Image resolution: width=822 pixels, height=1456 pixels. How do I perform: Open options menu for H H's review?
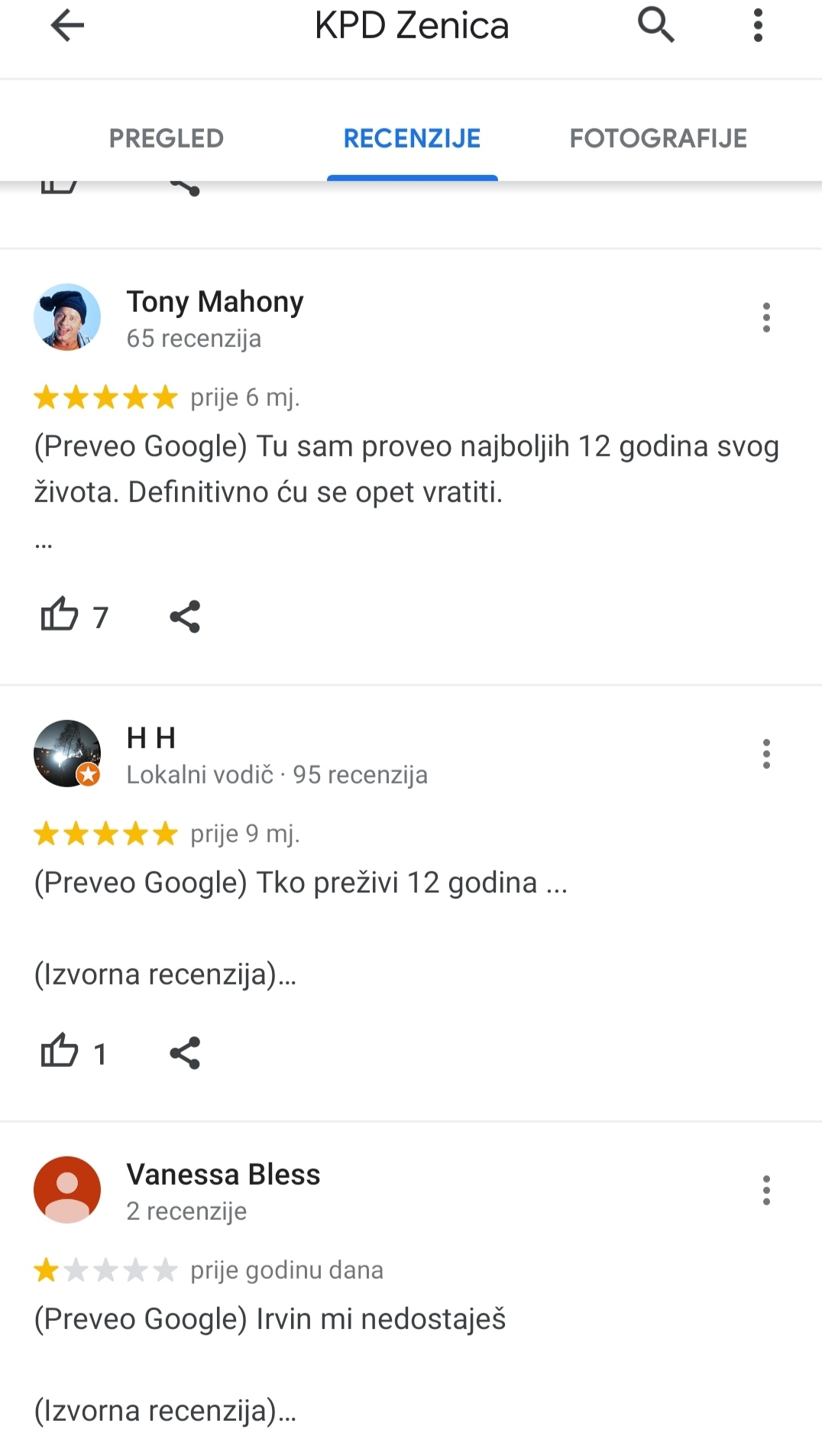[766, 754]
